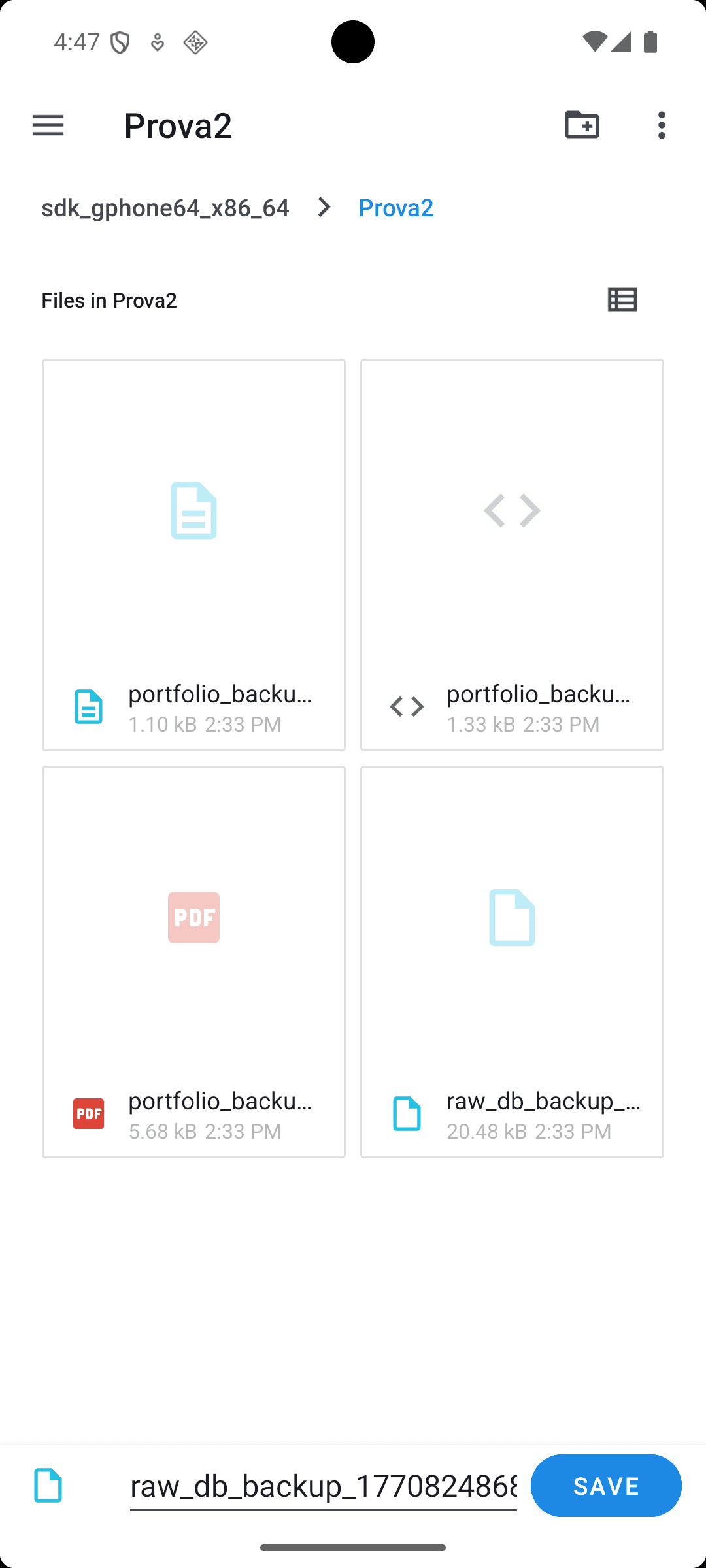Create a new folder
This screenshot has height=1568, width=706.
pos(581,125)
